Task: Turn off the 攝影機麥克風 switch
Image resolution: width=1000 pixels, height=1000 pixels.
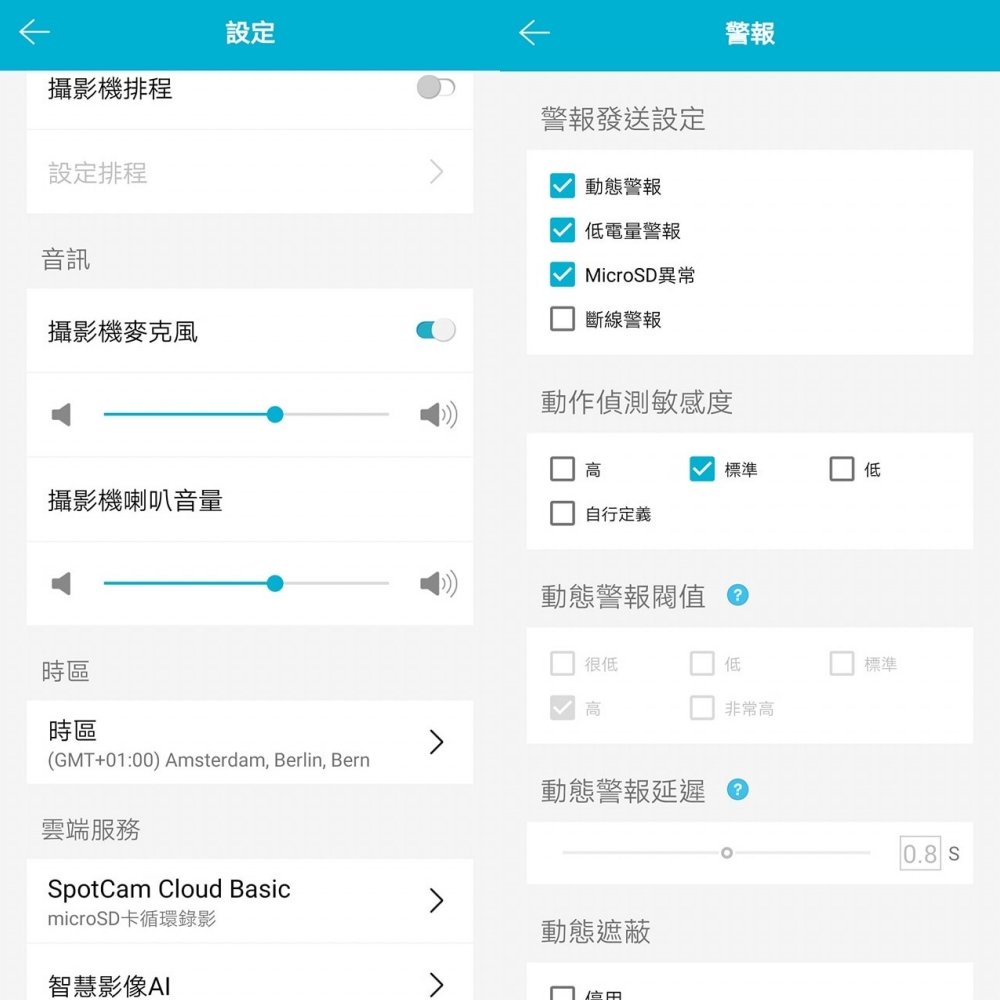Action: [x=435, y=330]
